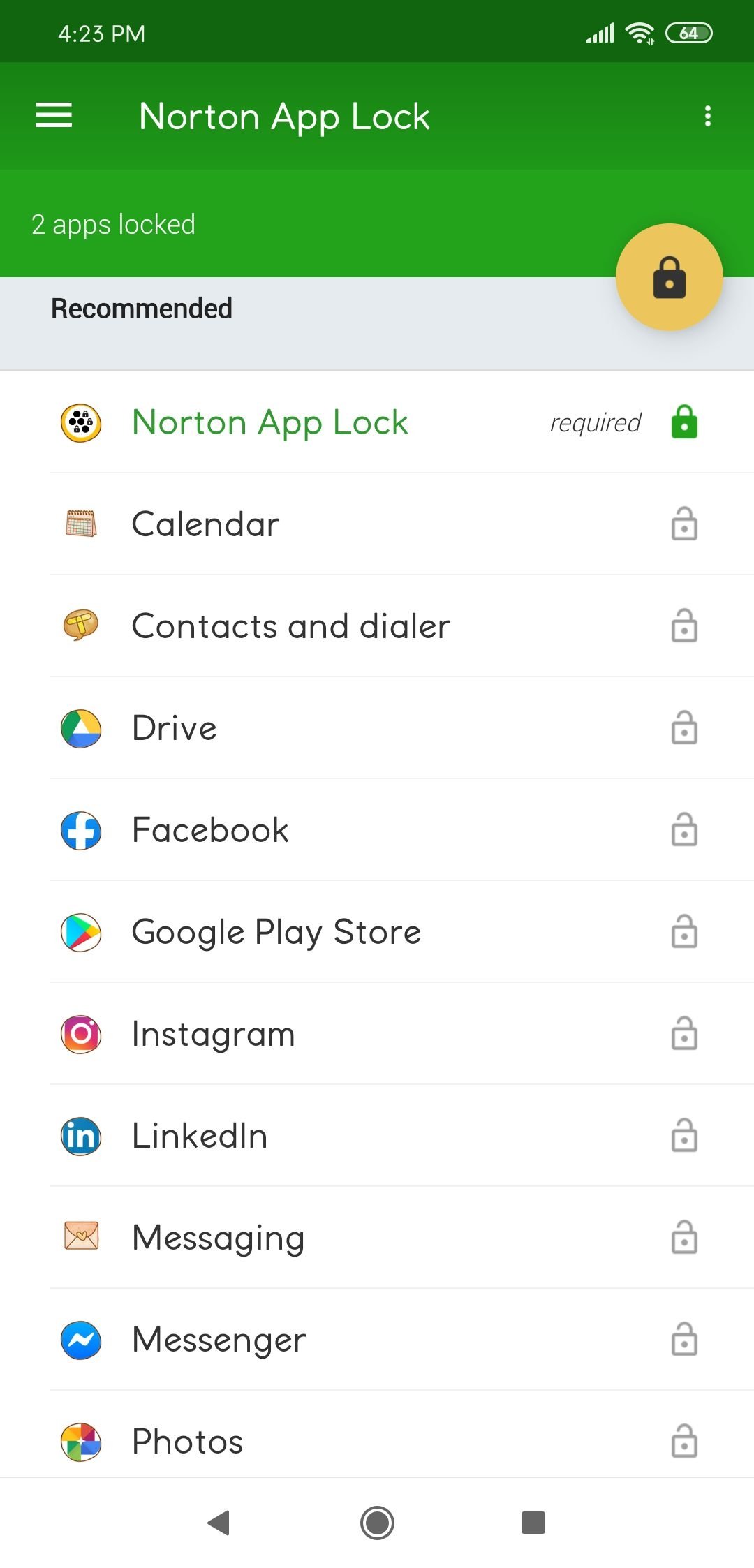Open recent apps from navigation bar
Screen dimensions: 754x1568
click(x=533, y=1523)
